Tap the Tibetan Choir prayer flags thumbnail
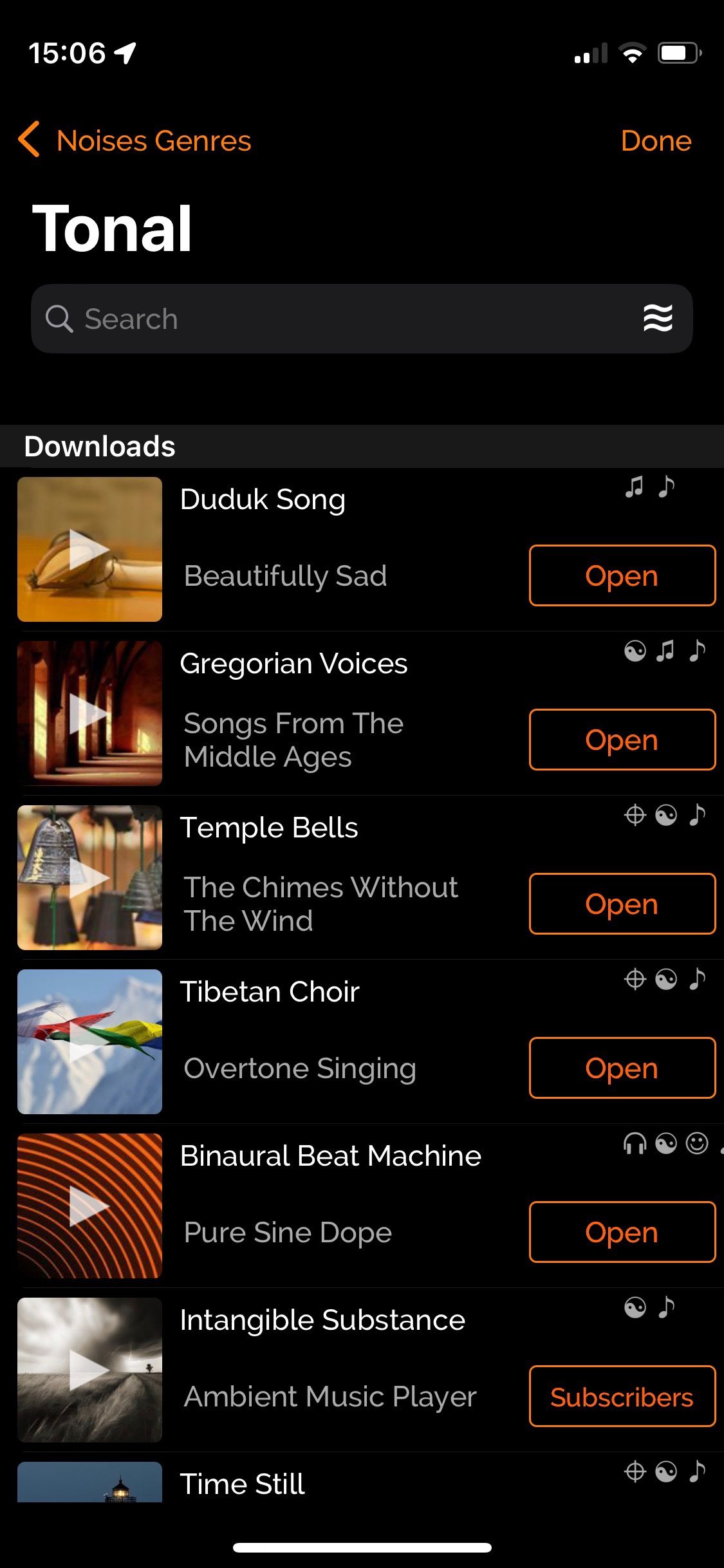The image size is (724, 1568). point(89,1042)
